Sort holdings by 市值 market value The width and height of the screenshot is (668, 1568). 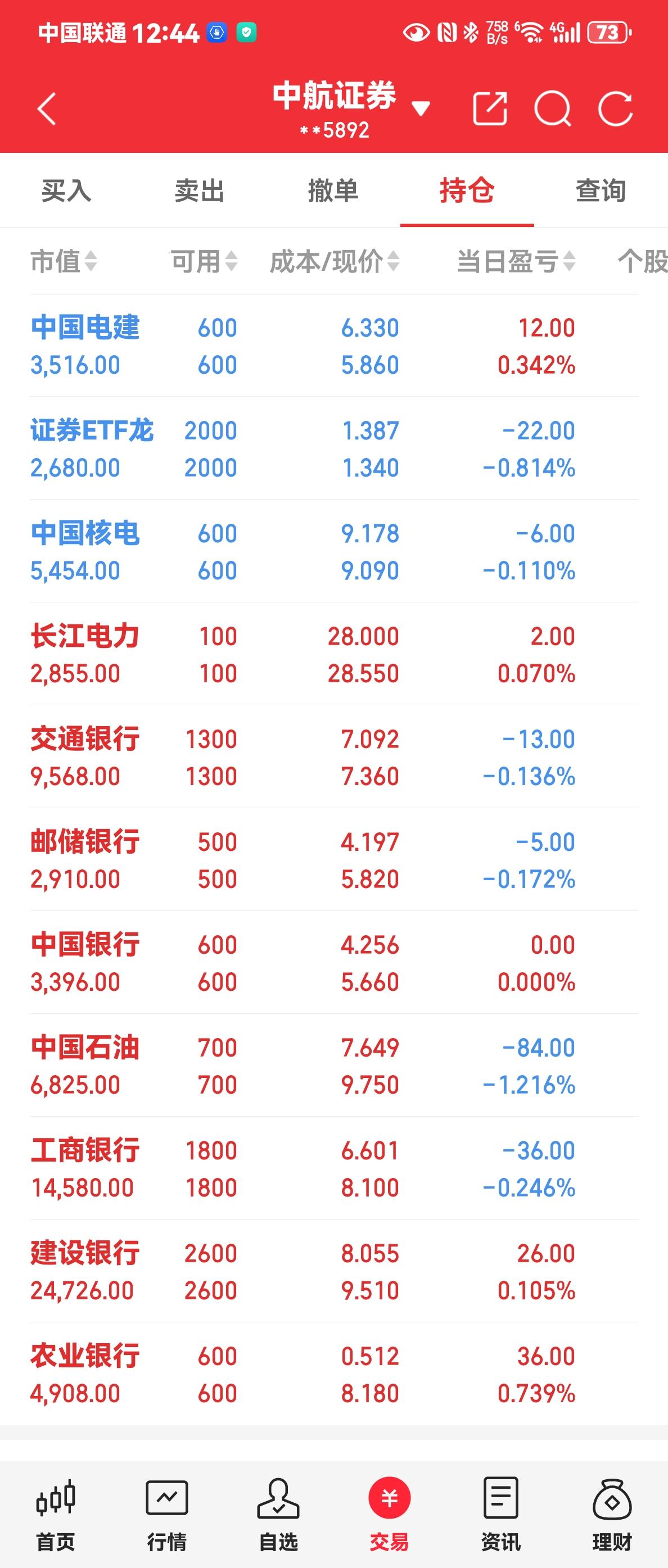[65, 262]
